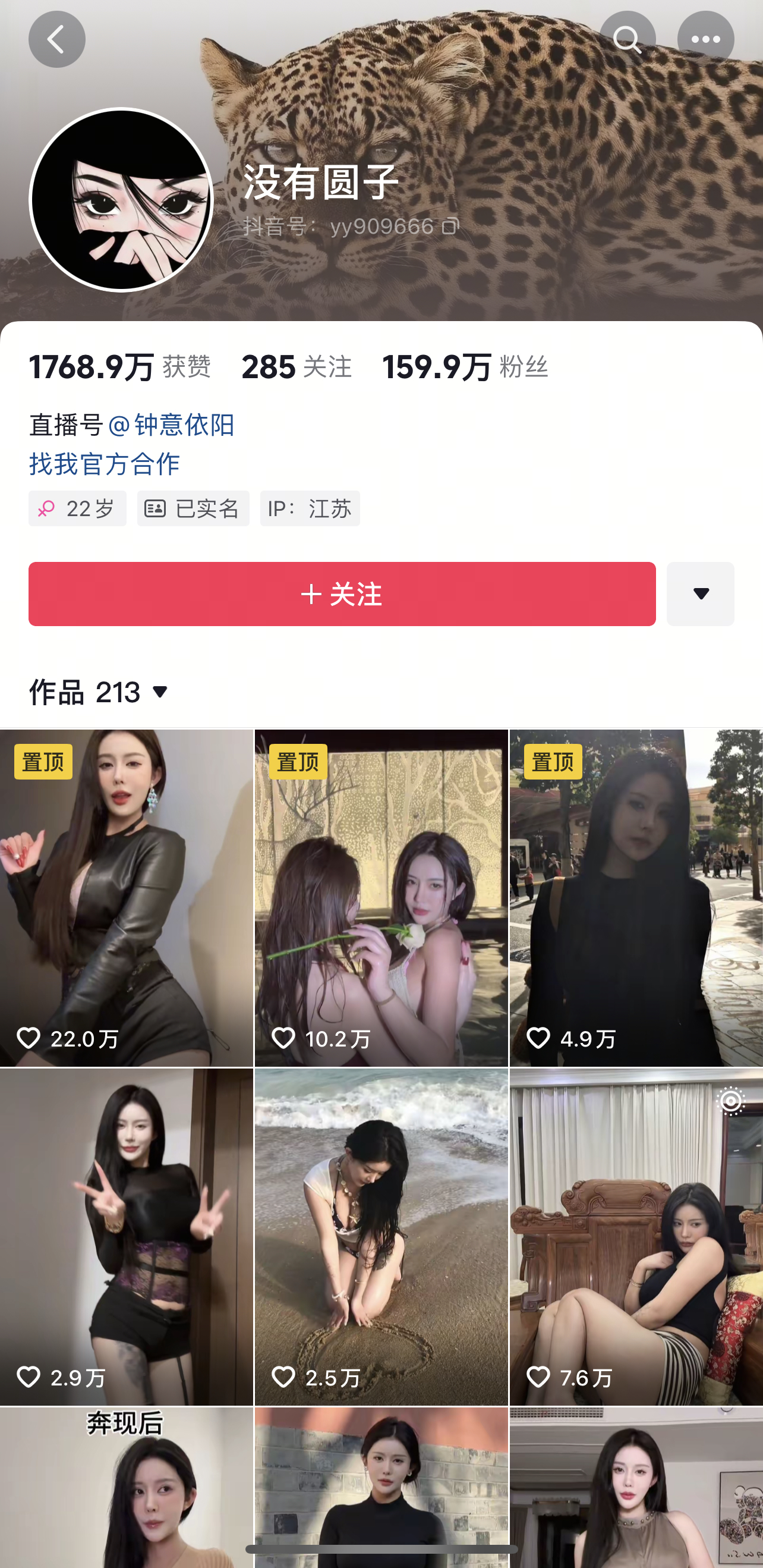Open search on this profile

(627, 40)
